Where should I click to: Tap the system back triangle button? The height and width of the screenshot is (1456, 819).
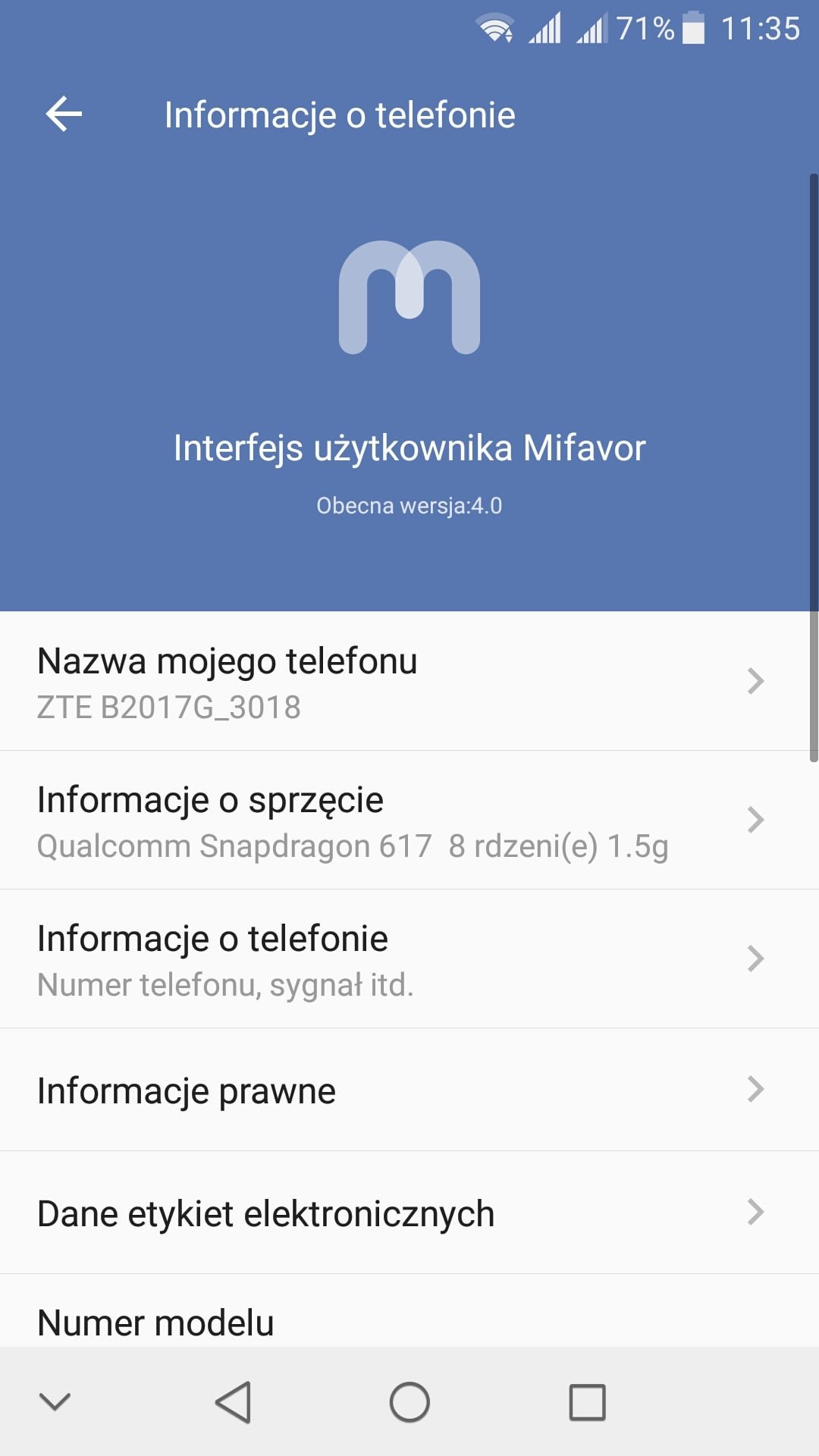point(233,1402)
